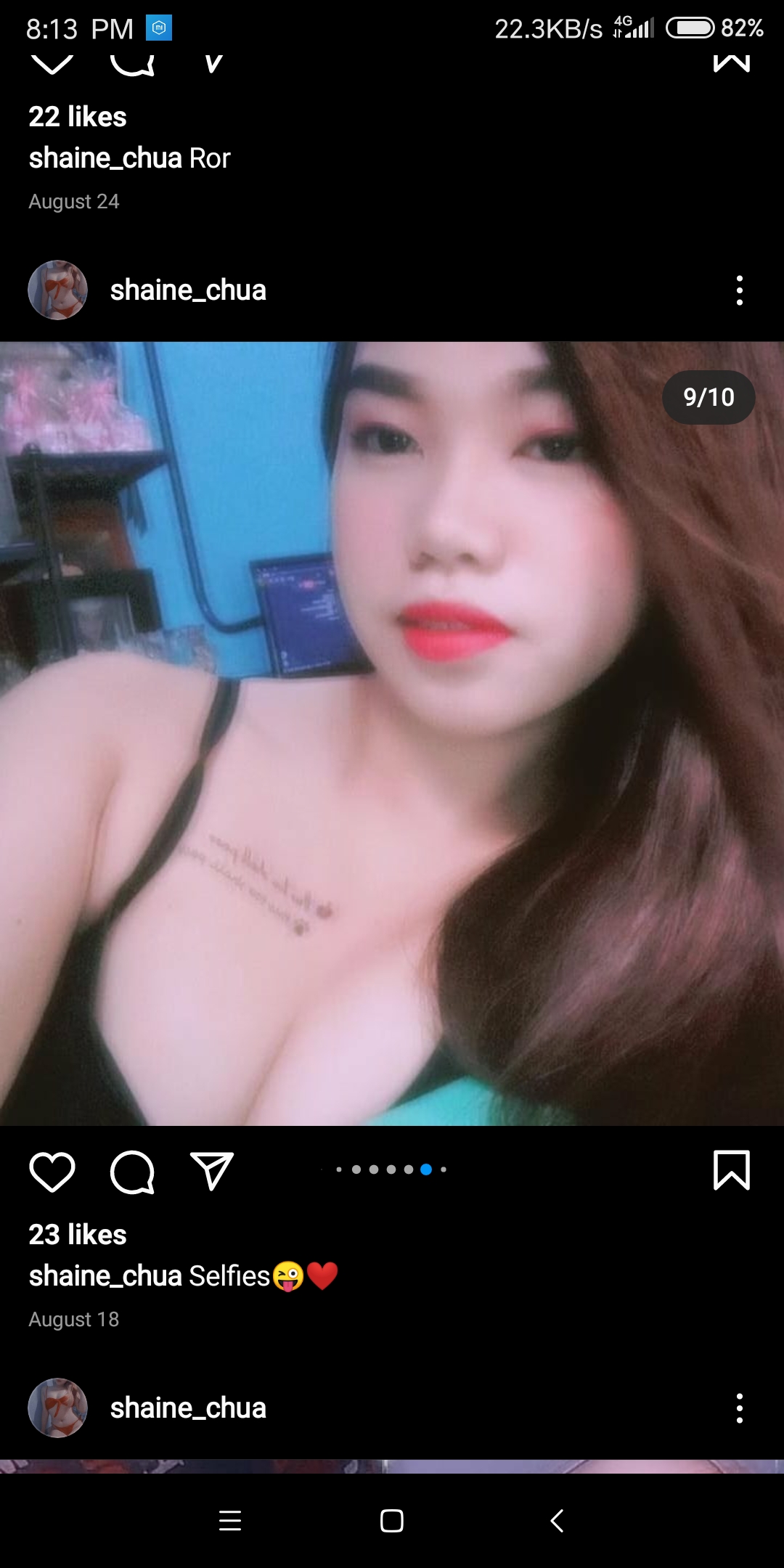Go back with the system back button
Screen dimensions: 784x1568
[557, 1520]
